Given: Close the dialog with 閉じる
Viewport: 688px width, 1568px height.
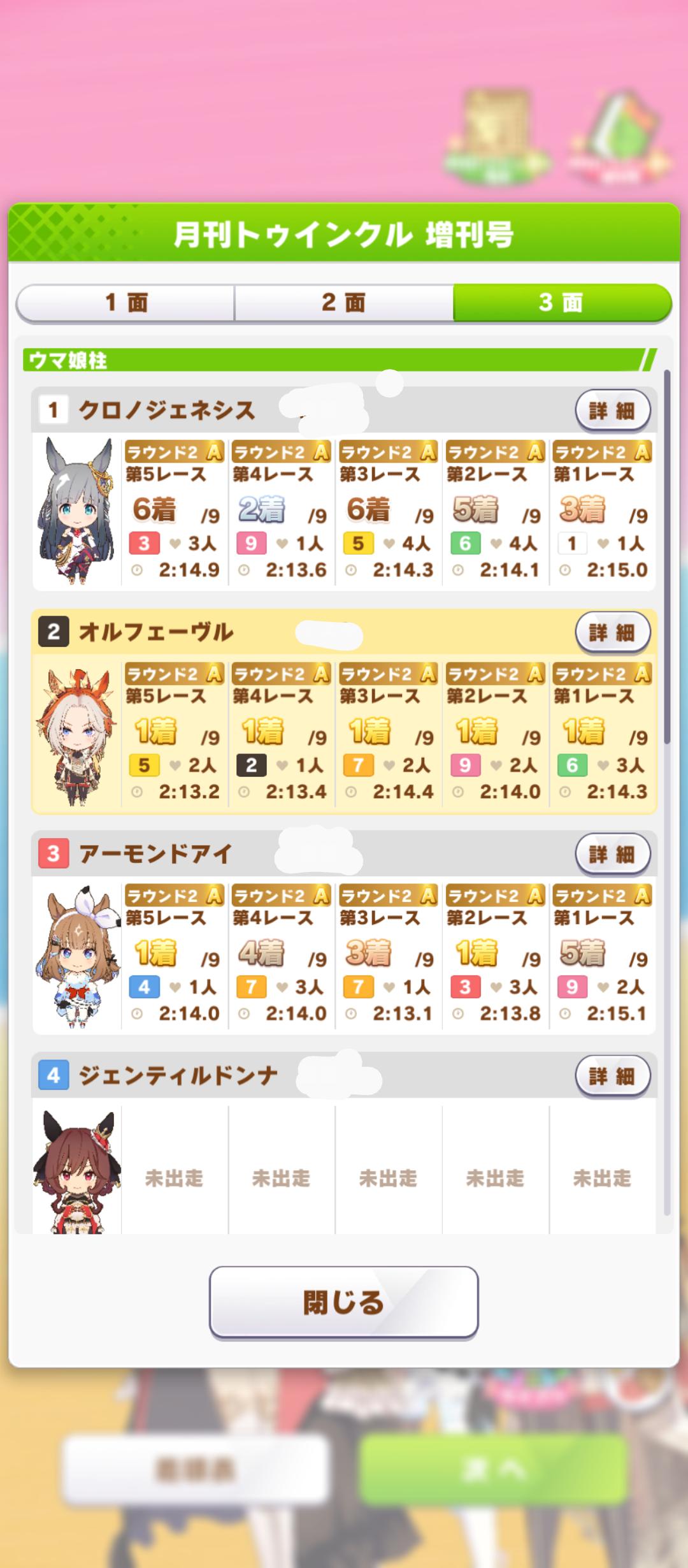Looking at the screenshot, I should click(343, 1302).
